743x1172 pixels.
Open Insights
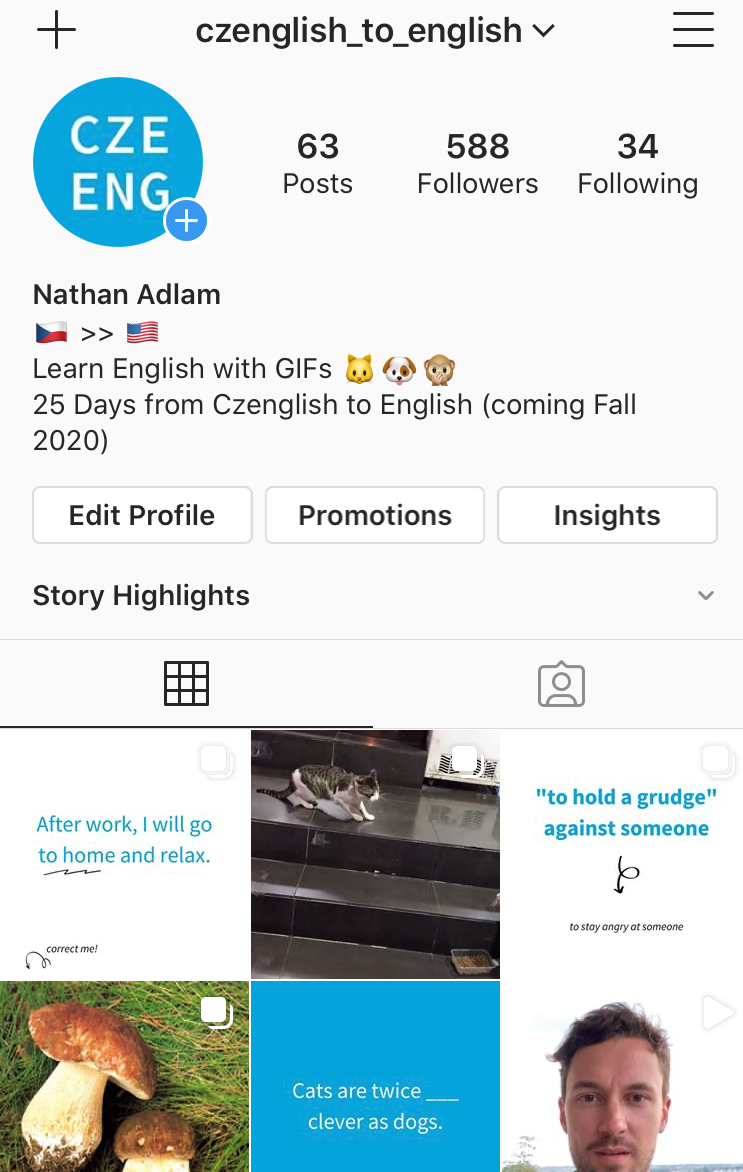pyautogui.click(x=607, y=515)
